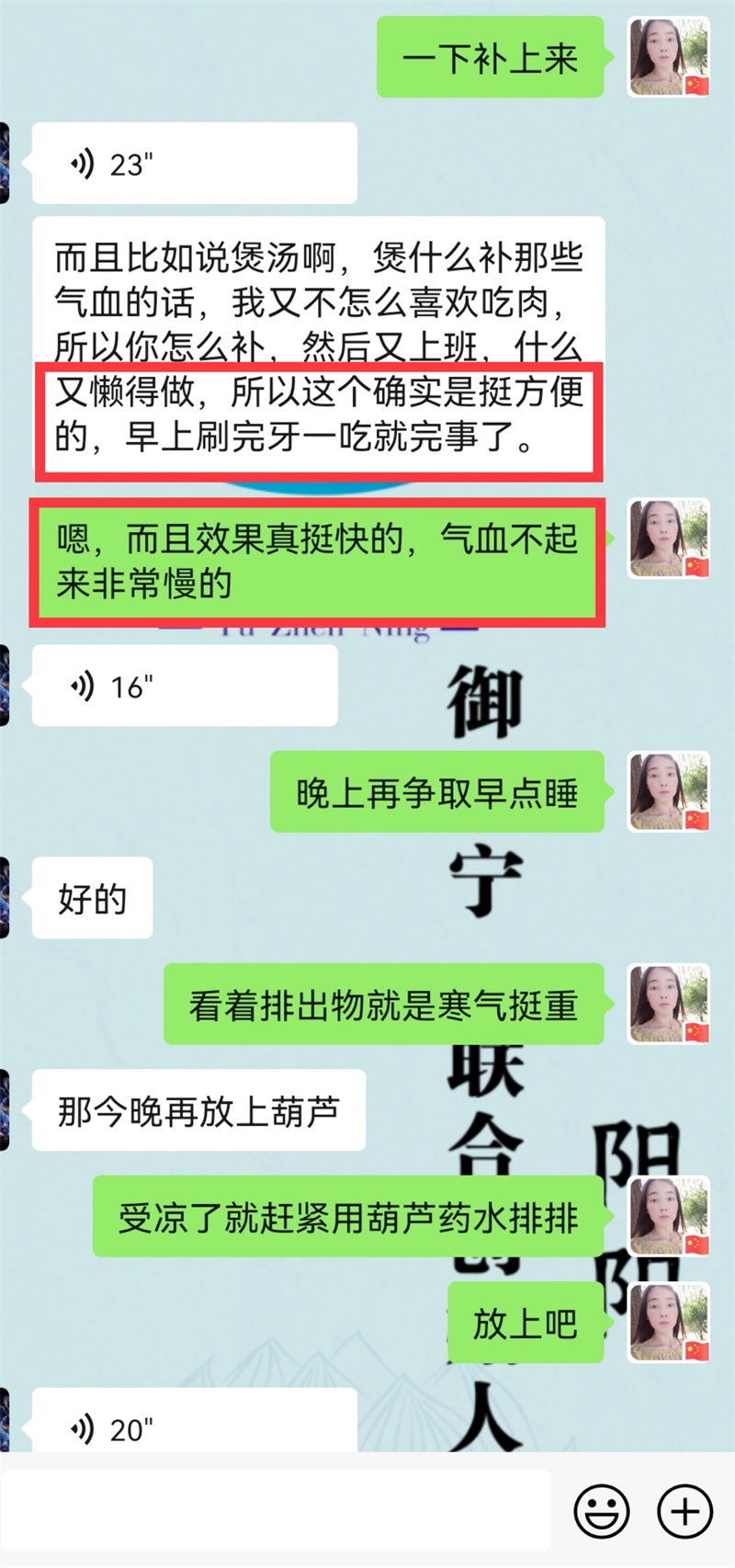The image size is (735, 1568).
Task: Open the plus attachment menu
Action: click(685, 1511)
